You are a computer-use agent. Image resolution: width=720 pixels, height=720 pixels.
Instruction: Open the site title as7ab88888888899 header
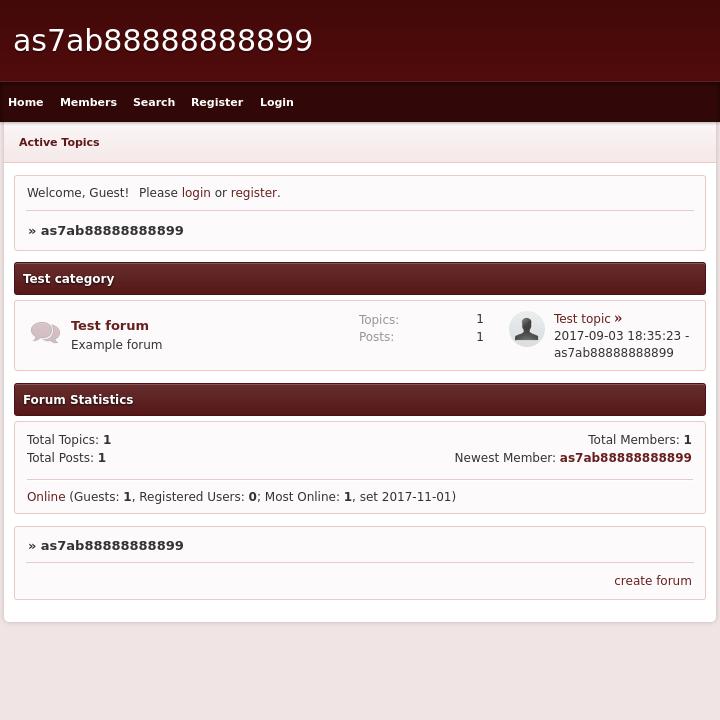click(163, 41)
